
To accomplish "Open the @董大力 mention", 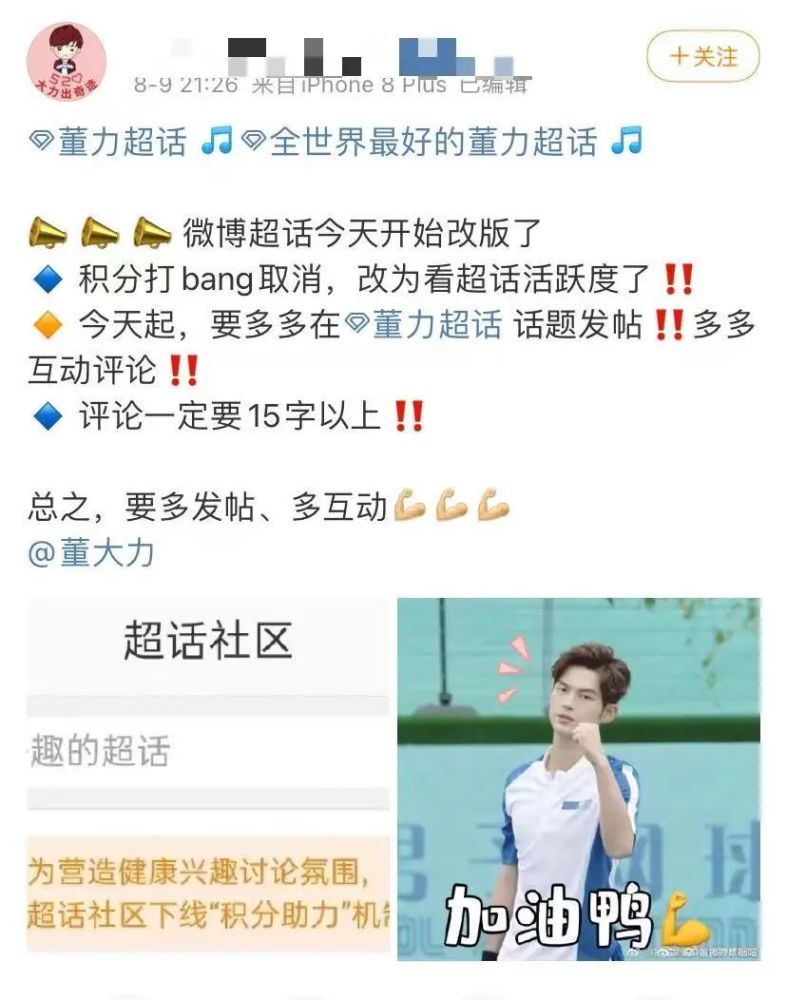I will click(92, 552).
